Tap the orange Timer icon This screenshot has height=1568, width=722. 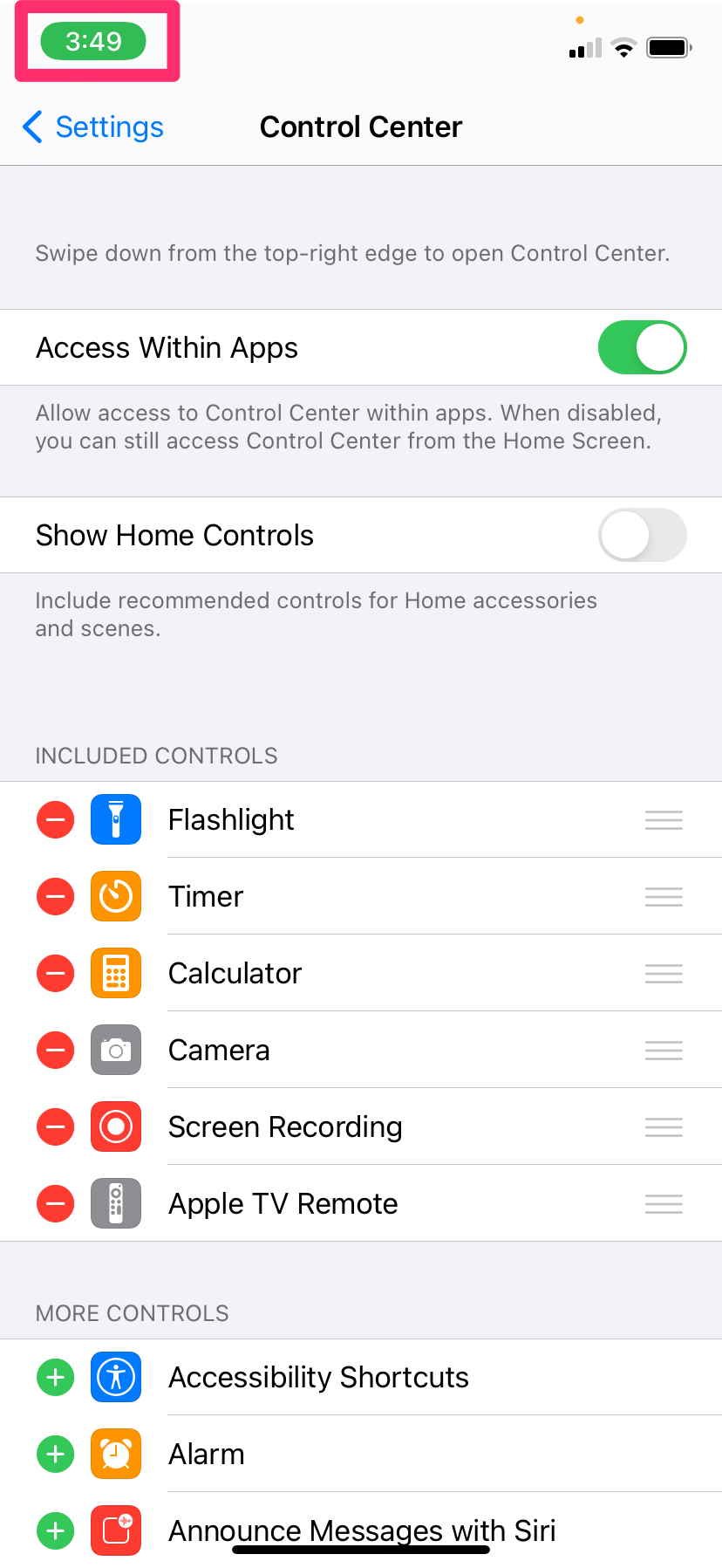116,896
